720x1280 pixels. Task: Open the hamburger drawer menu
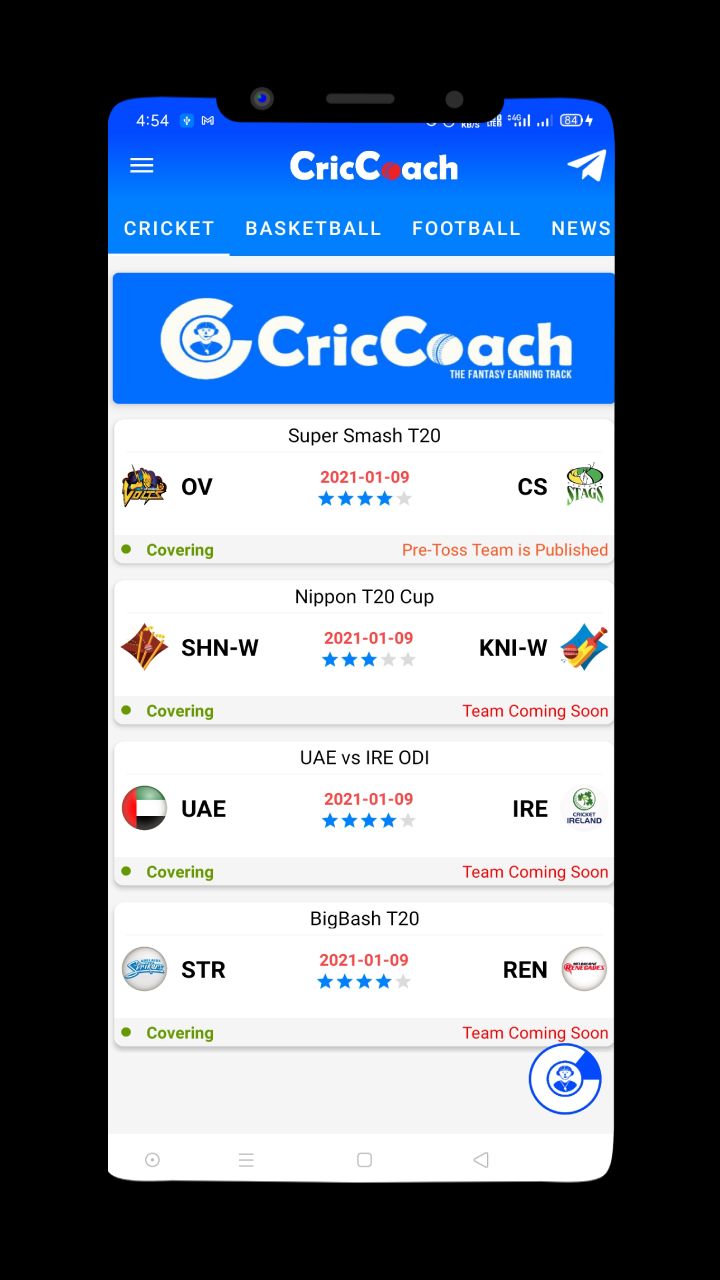pos(142,166)
